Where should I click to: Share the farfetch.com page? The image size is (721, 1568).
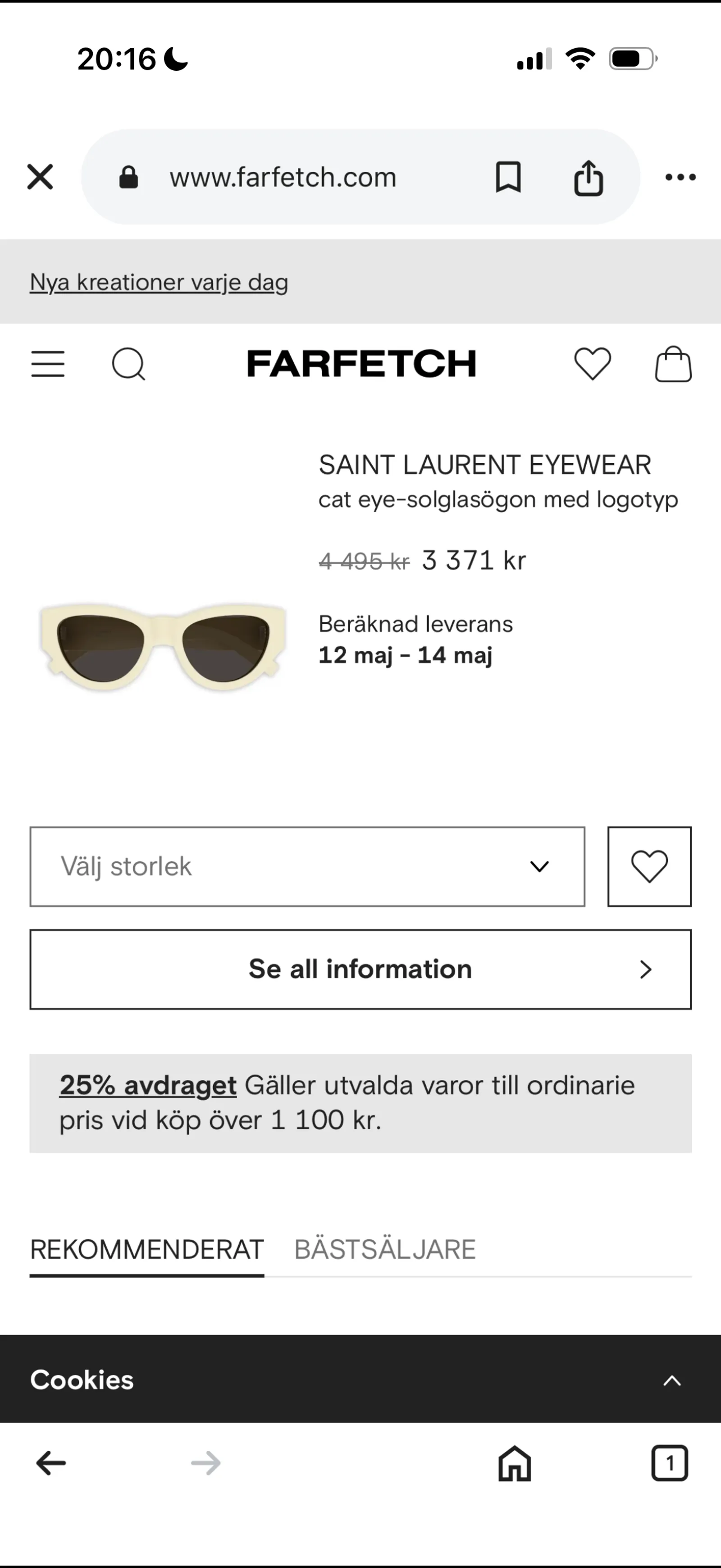pyautogui.click(x=589, y=177)
